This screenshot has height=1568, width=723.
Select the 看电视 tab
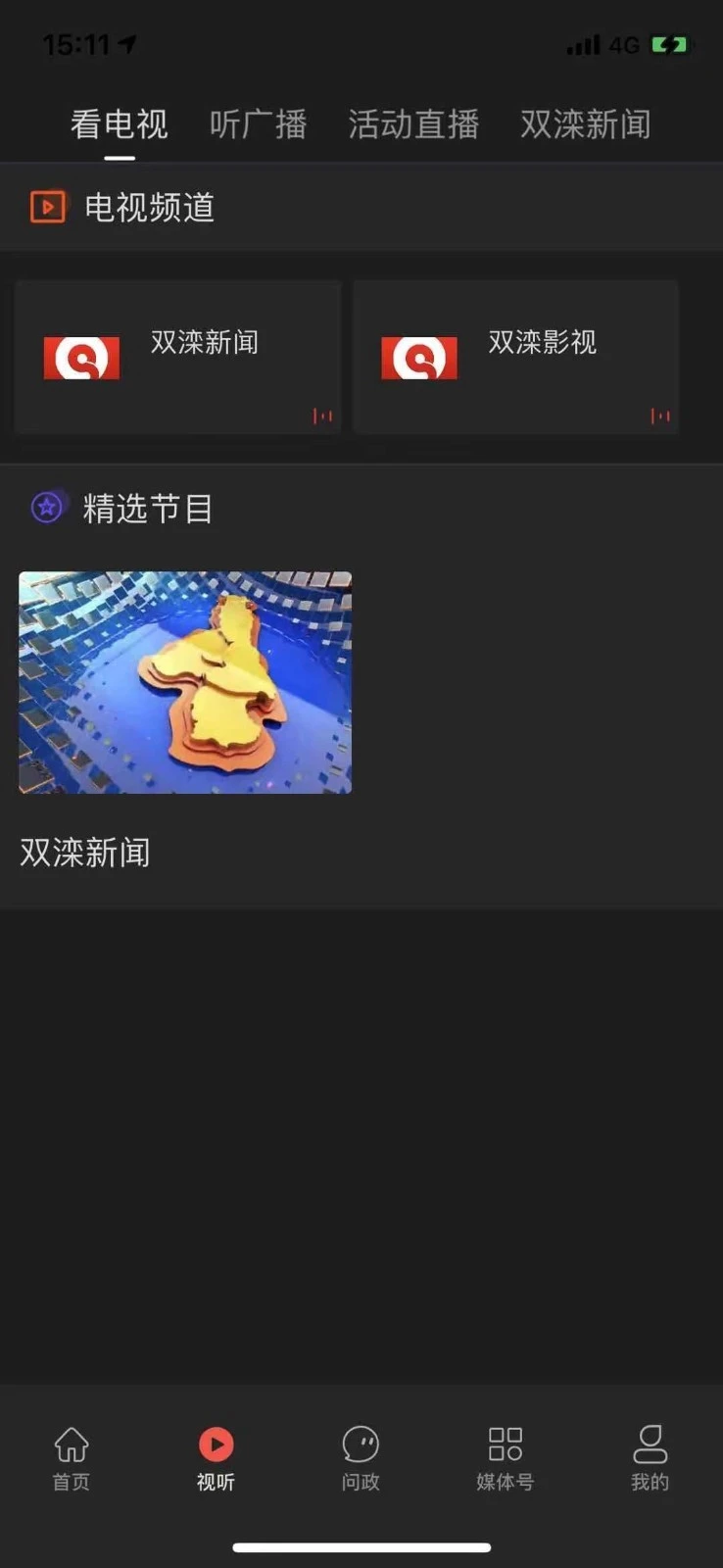coord(119,124)
